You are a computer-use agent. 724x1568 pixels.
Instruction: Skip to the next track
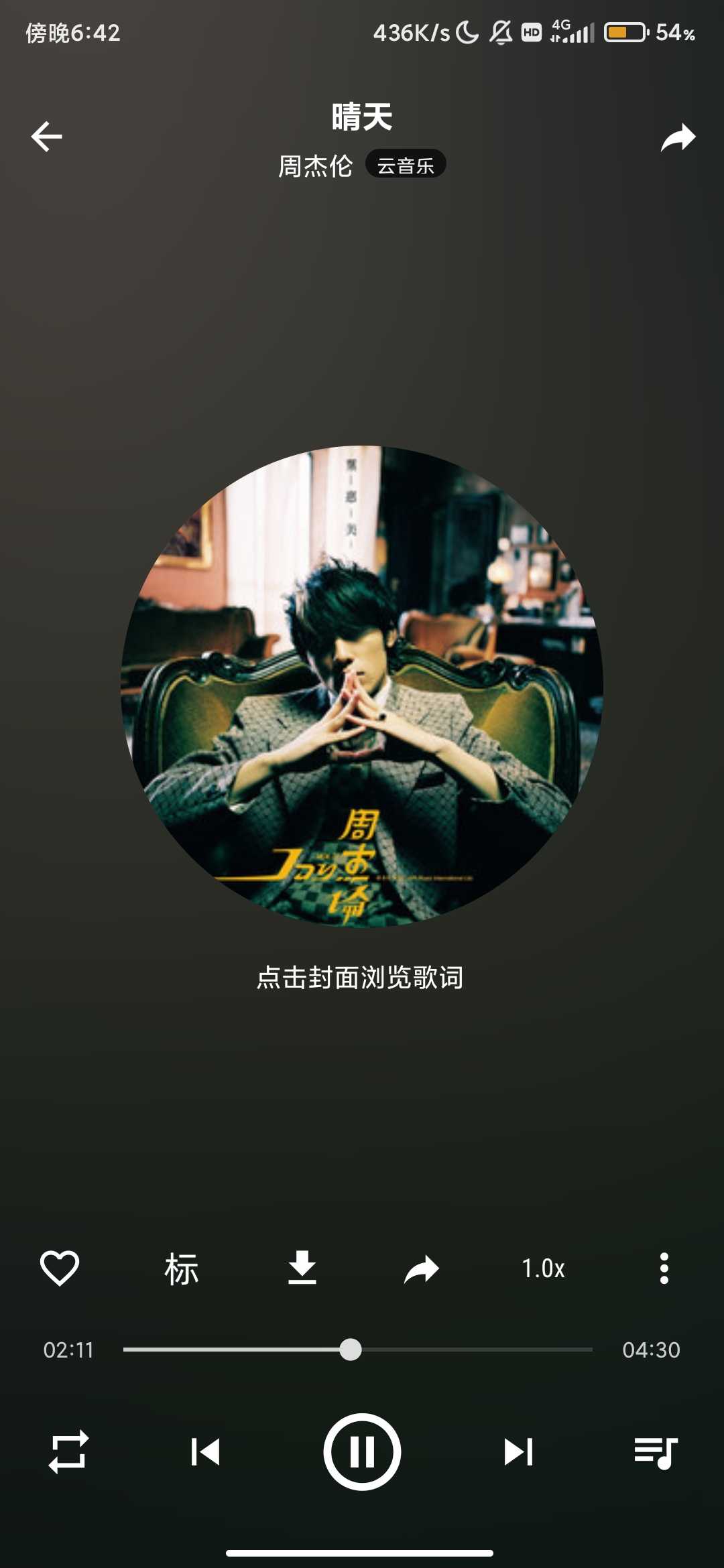(518, 1452)
